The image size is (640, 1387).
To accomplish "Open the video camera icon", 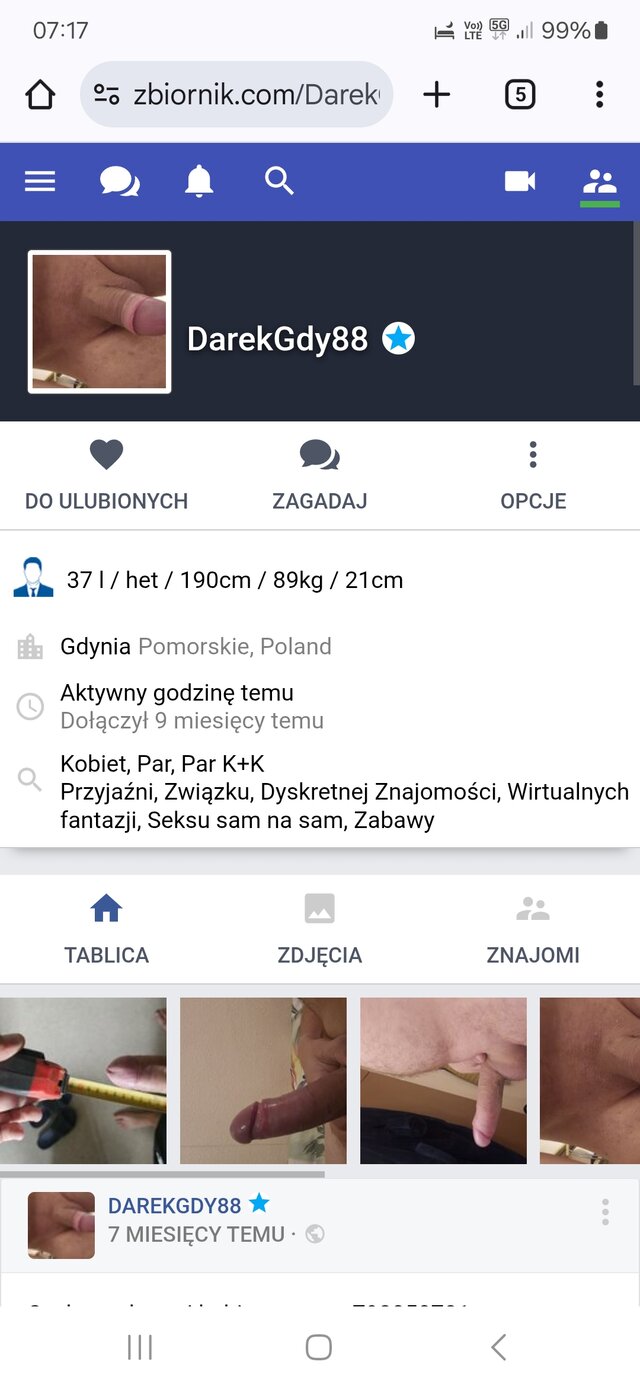I will pos(520,181).
